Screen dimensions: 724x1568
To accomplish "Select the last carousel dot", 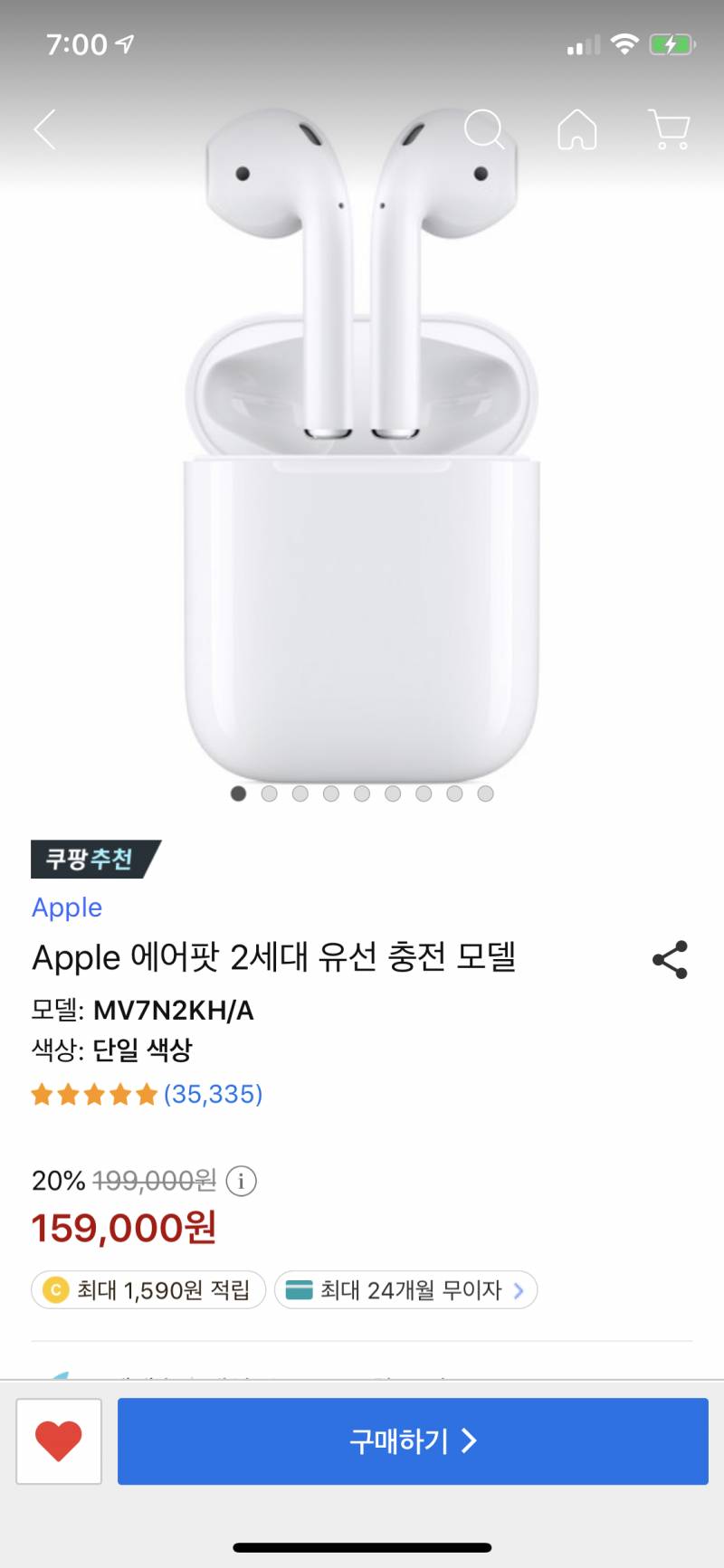I will 485,794.
